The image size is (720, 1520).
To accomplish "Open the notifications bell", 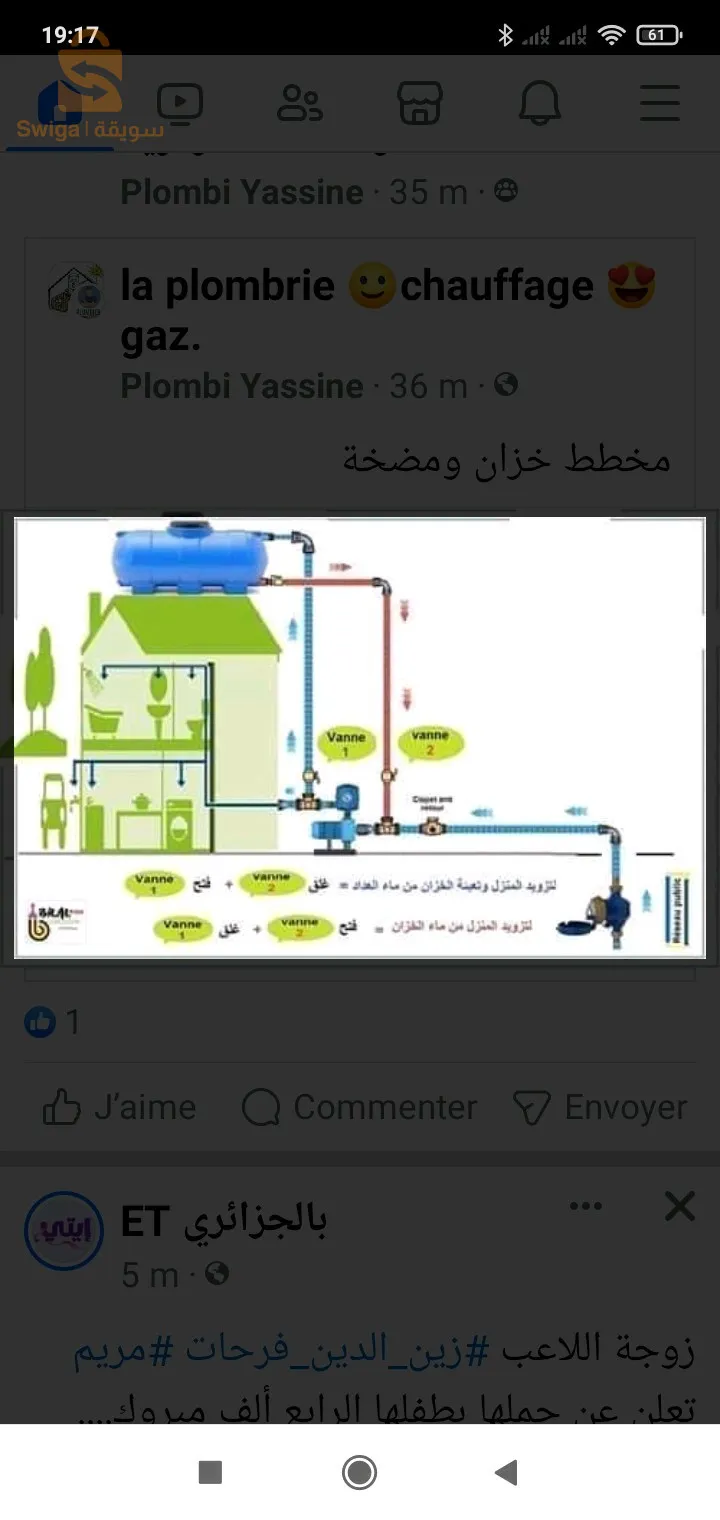I will (539, 103).
